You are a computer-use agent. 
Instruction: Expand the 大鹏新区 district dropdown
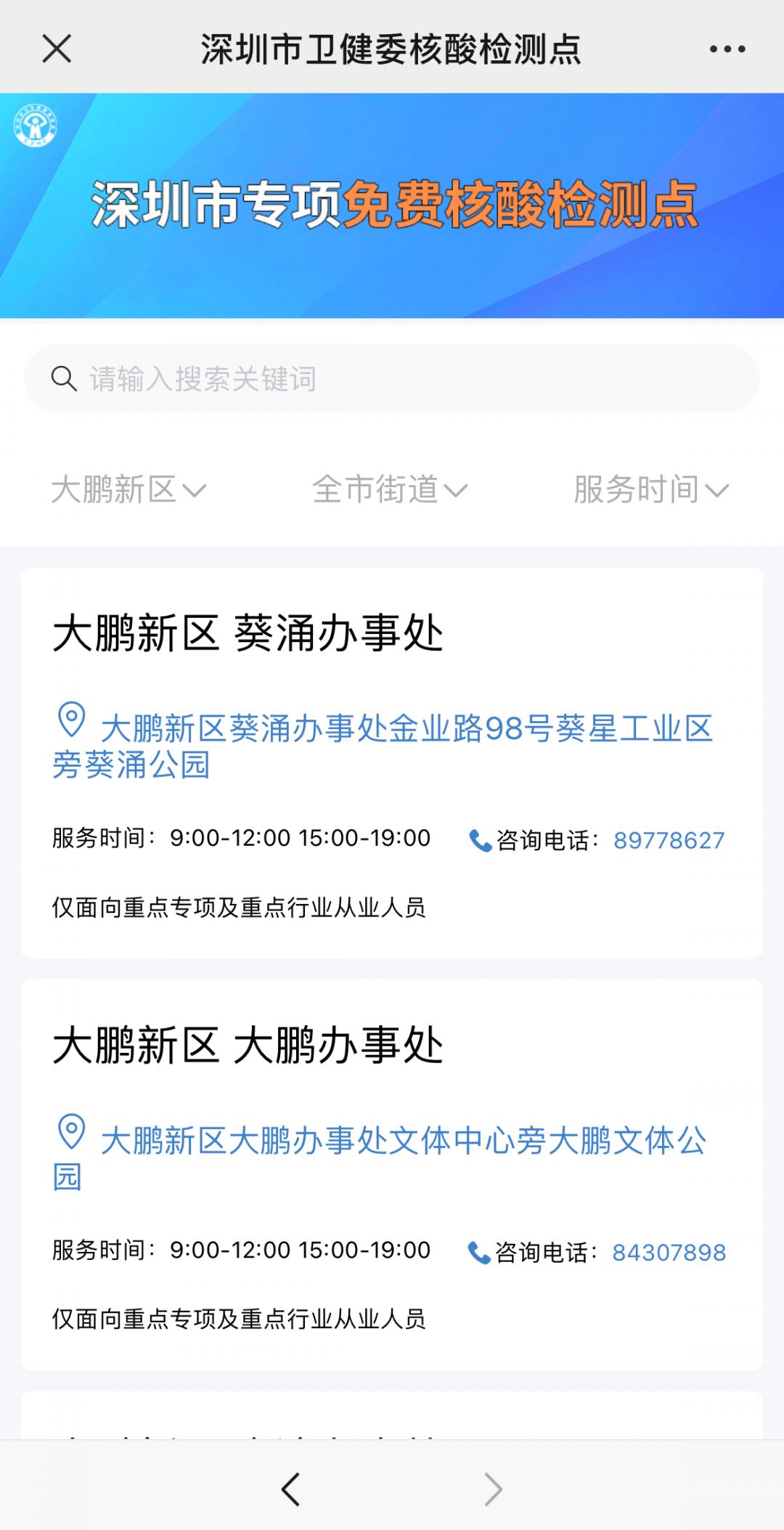click(x=129, y=489)
